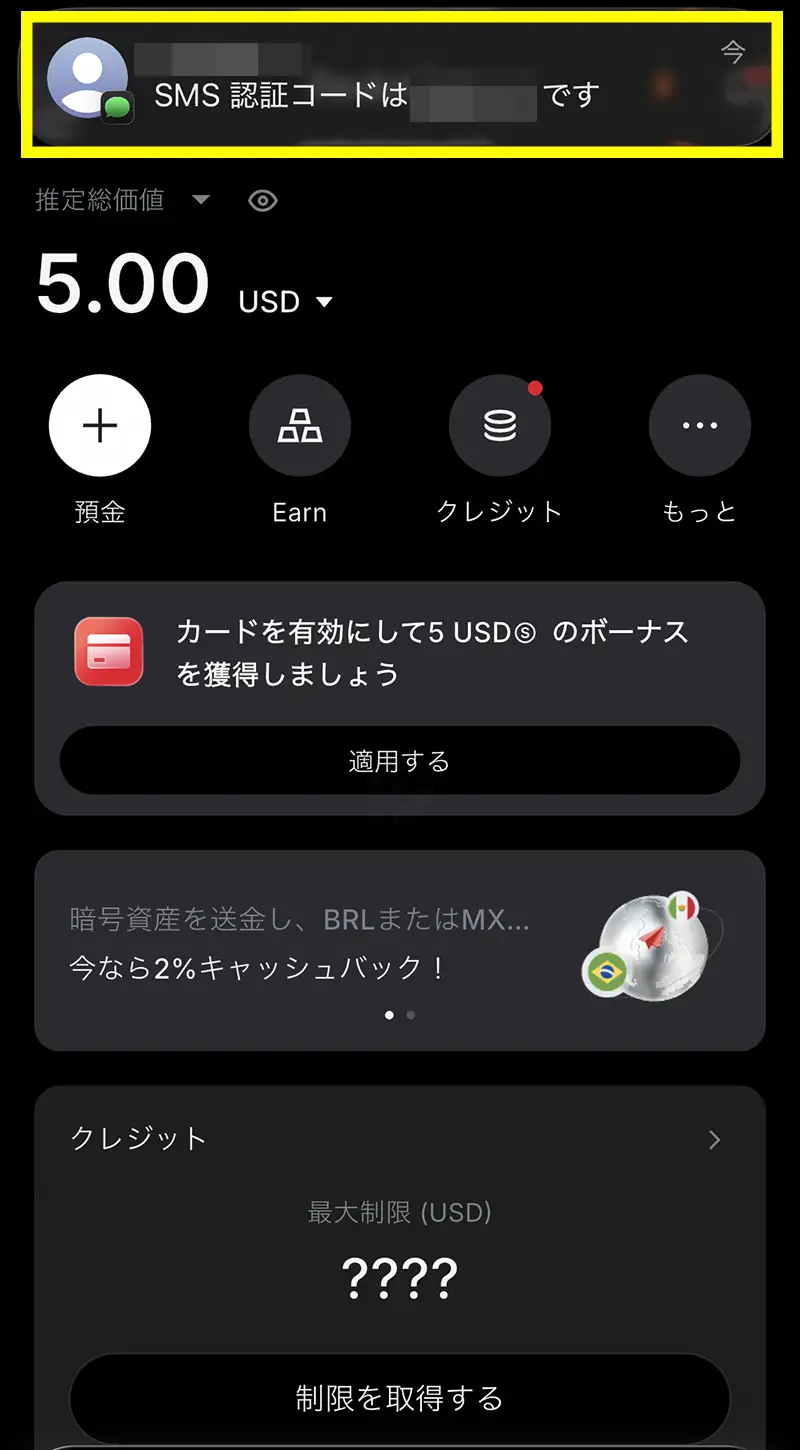Open the クレジット card details chevron
Image resolution: width=800 pixels, height=1450 pixels.
714,1139
